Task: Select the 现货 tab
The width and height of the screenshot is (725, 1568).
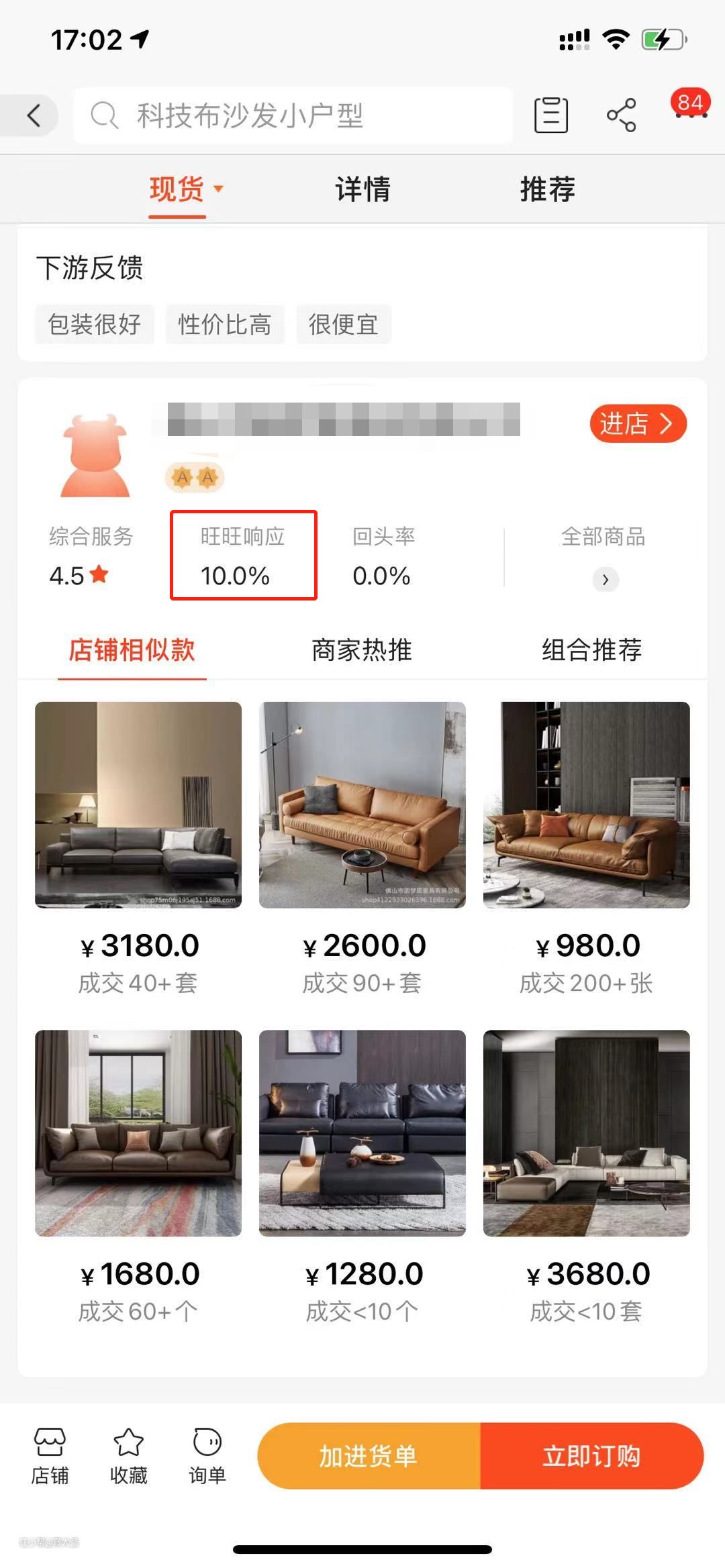Action: click(178, 189)
